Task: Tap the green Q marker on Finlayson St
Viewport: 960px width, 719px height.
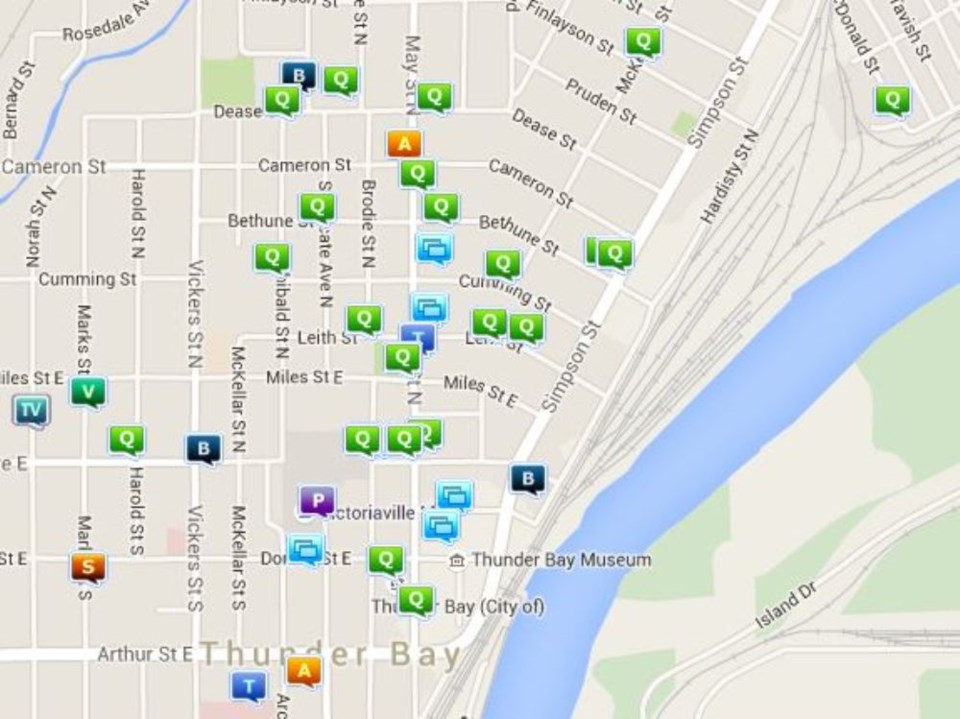Action: (642, 42)
